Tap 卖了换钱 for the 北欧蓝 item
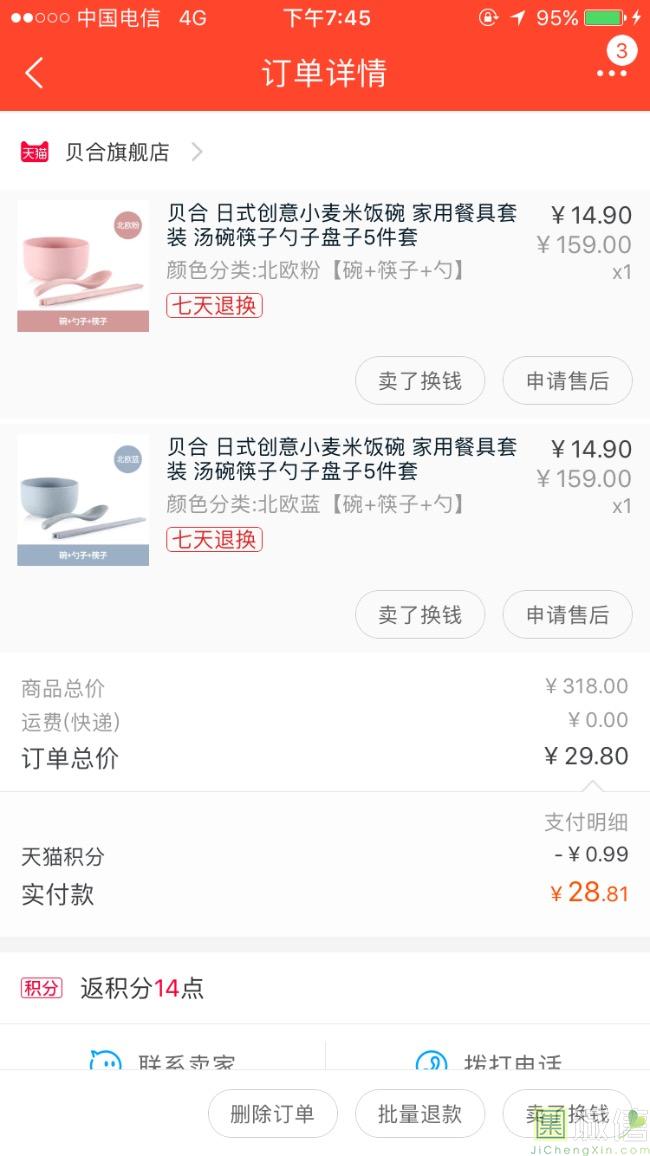Image resolution: width=650 pixels, height=1156 pixels. coord(420,615)
